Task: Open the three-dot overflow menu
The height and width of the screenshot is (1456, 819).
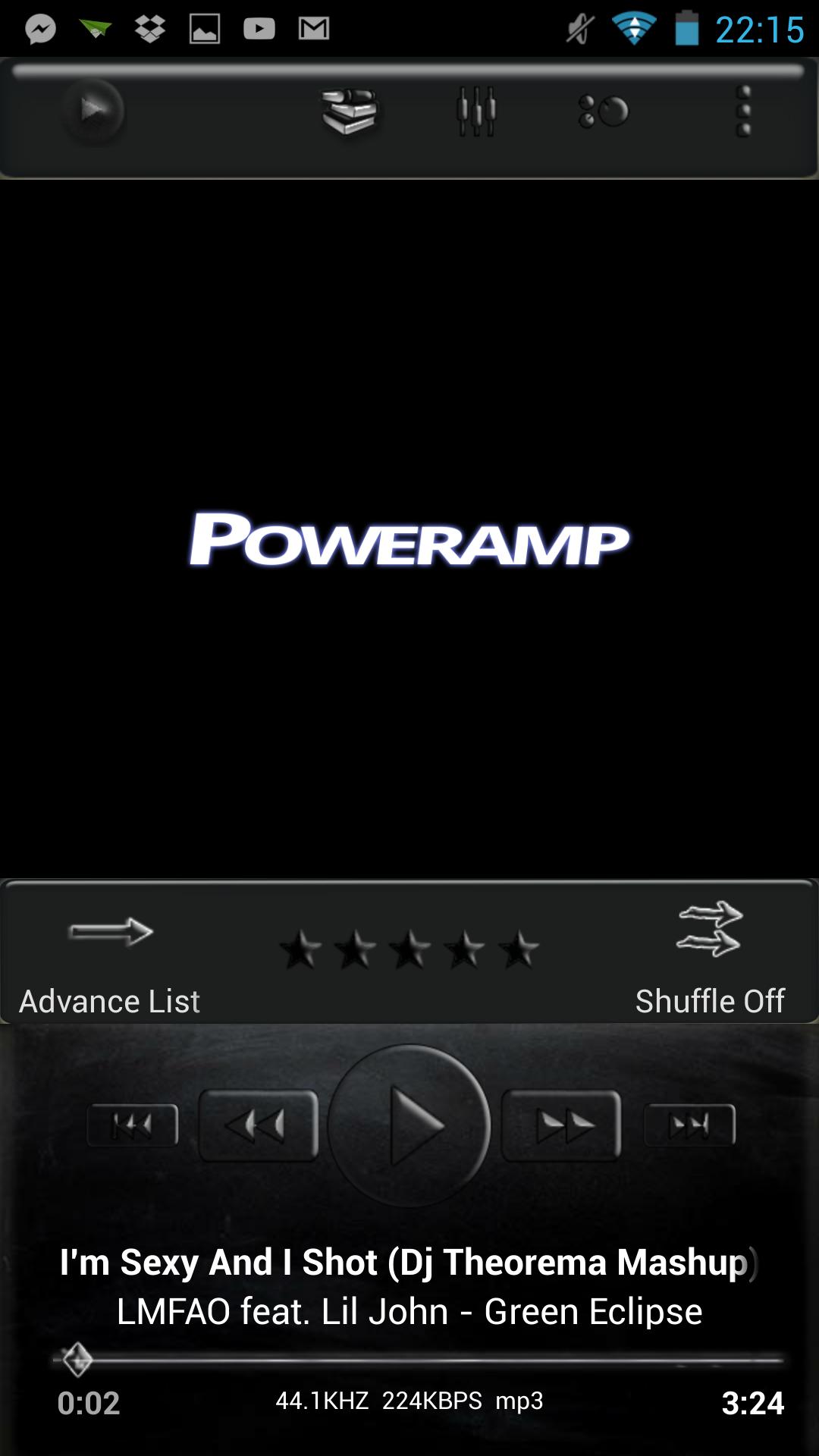Action: [x=744, y=111]
